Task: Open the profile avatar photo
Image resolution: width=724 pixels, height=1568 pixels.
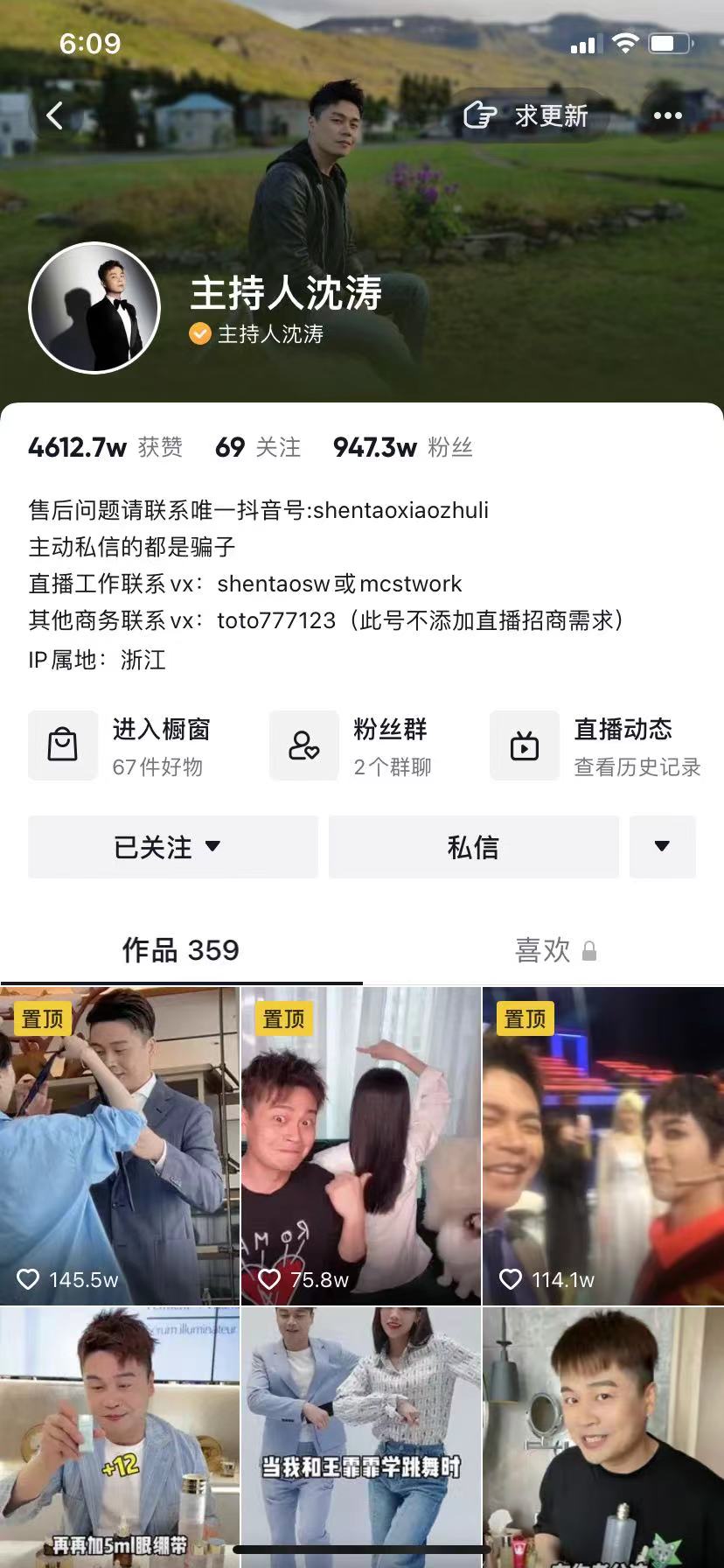Action: pyautogui.click(x=94, y=308)
